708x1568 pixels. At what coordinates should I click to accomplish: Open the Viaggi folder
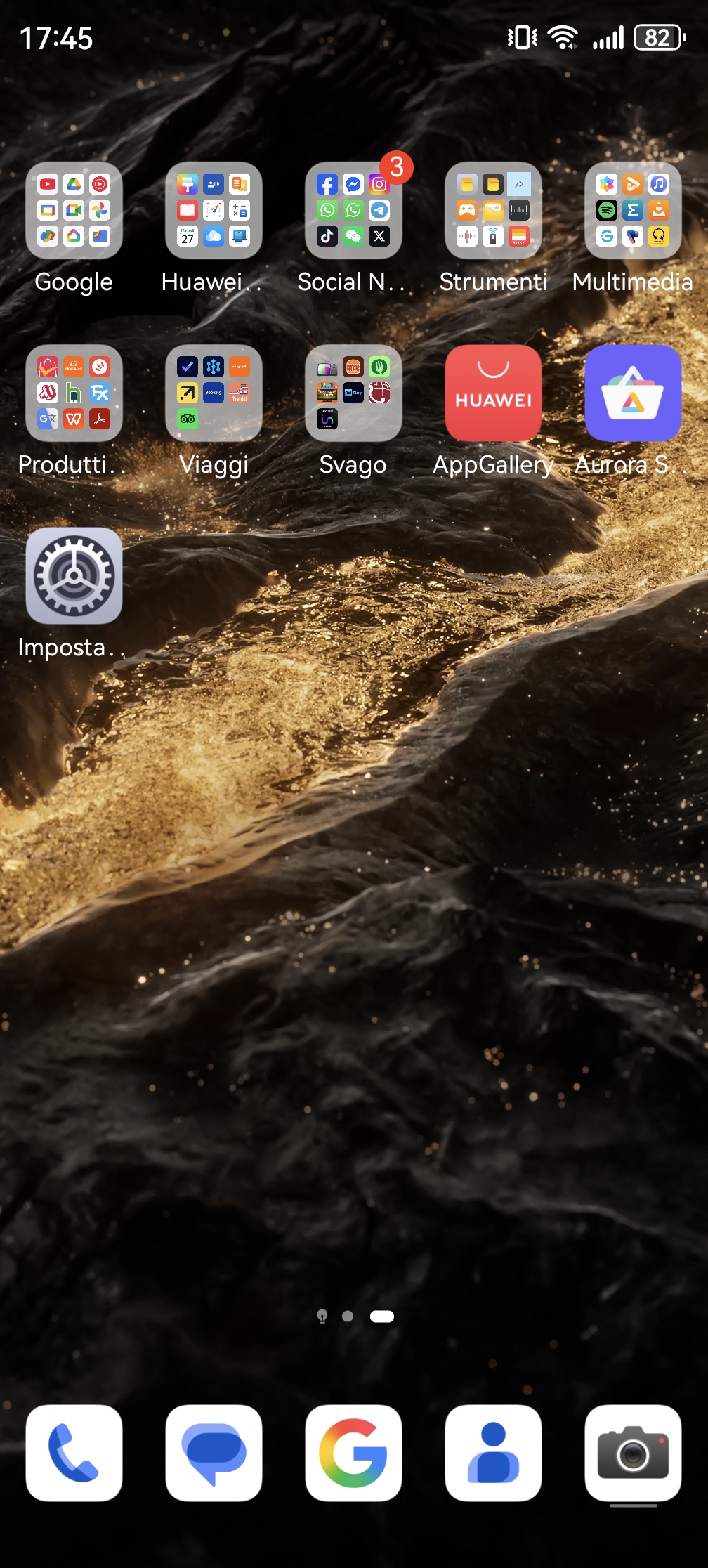[x=214, y=393]
